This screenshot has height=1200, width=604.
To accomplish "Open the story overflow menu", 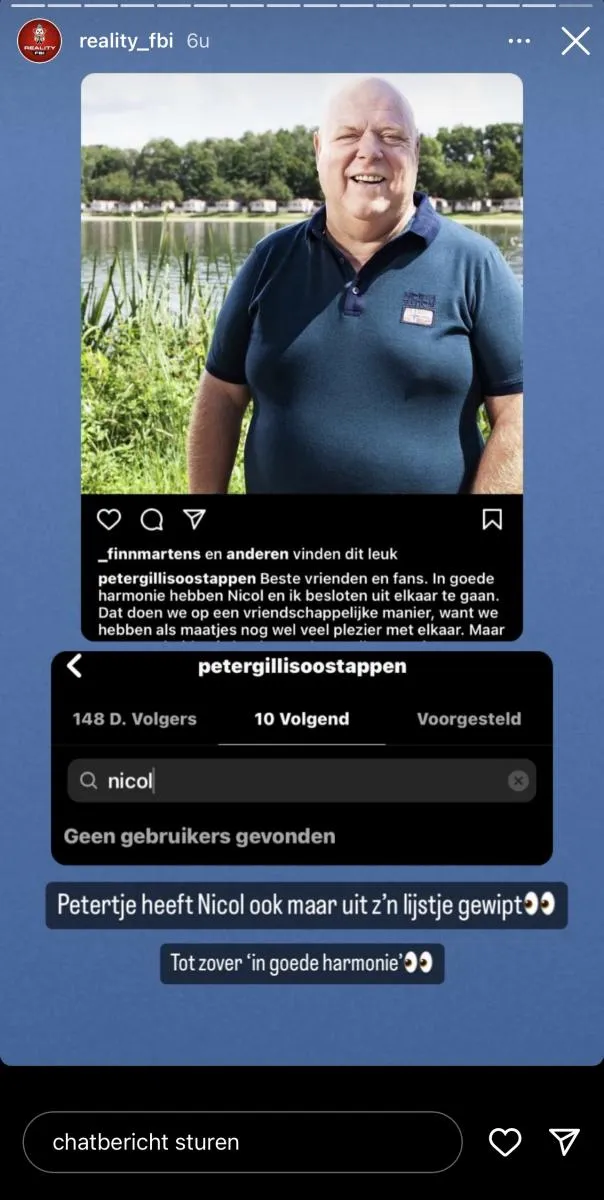I will [x=519, y=41].
